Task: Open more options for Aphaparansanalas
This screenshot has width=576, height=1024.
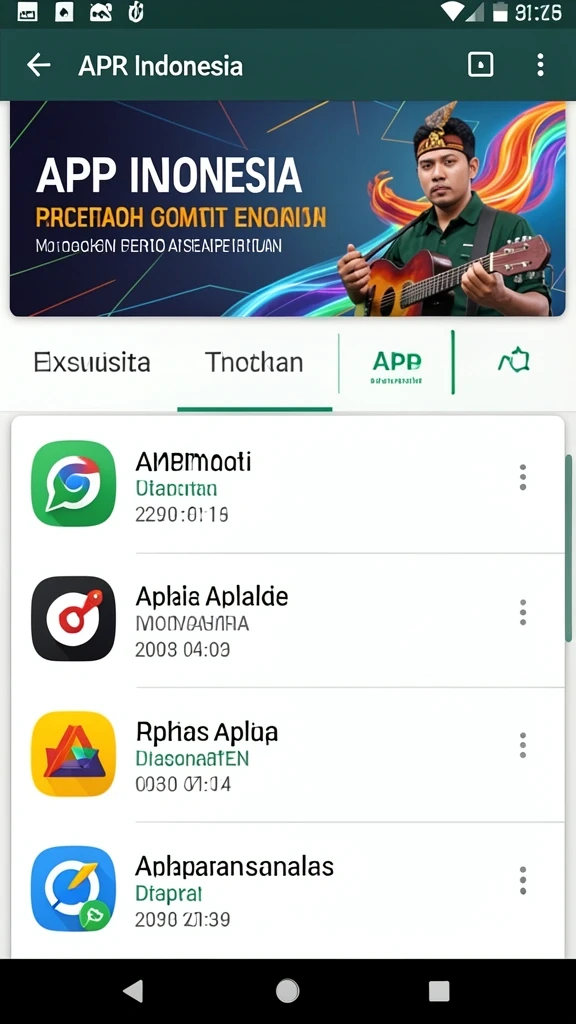Action: (522, 880)
